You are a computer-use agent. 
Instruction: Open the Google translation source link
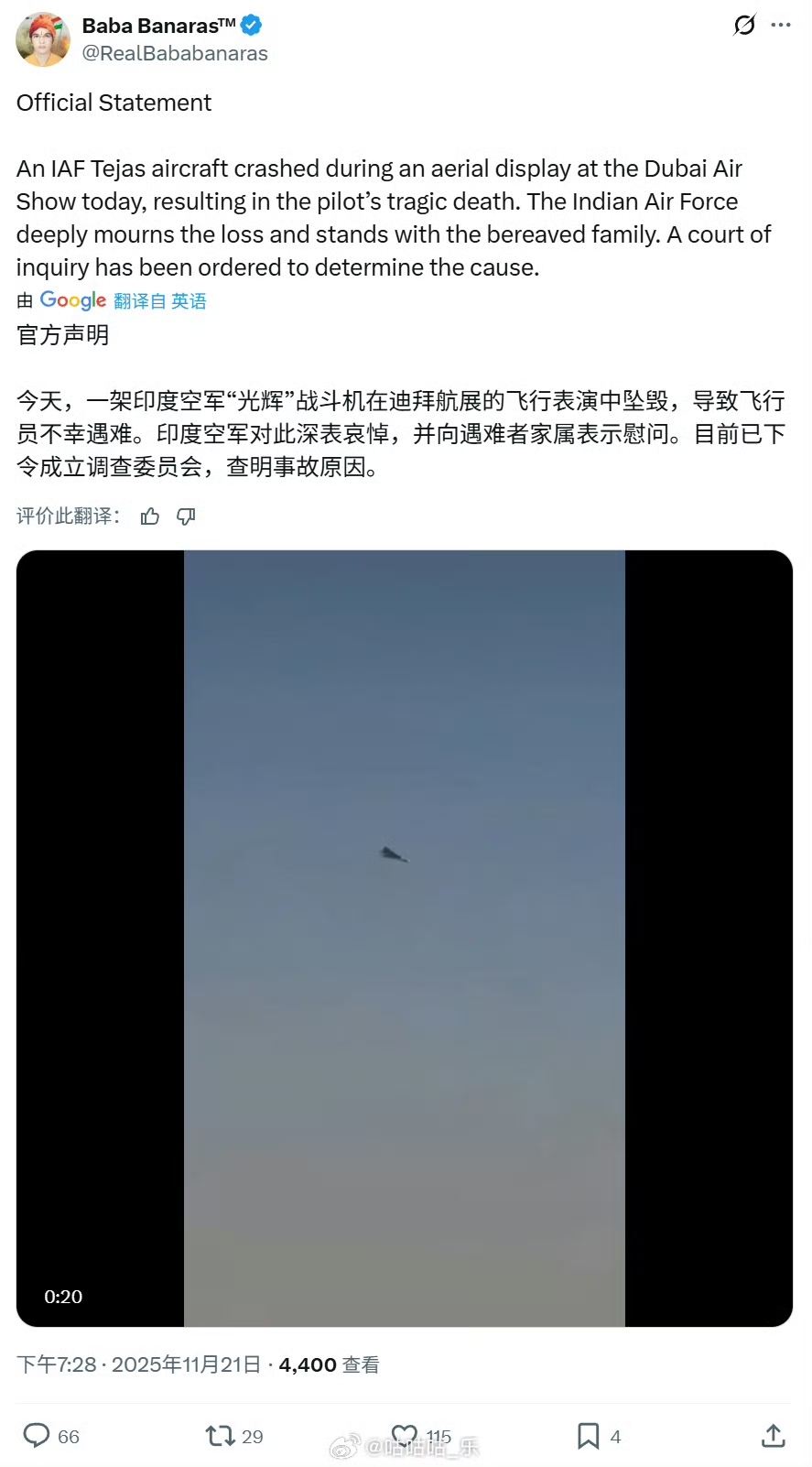click(73, 300)
